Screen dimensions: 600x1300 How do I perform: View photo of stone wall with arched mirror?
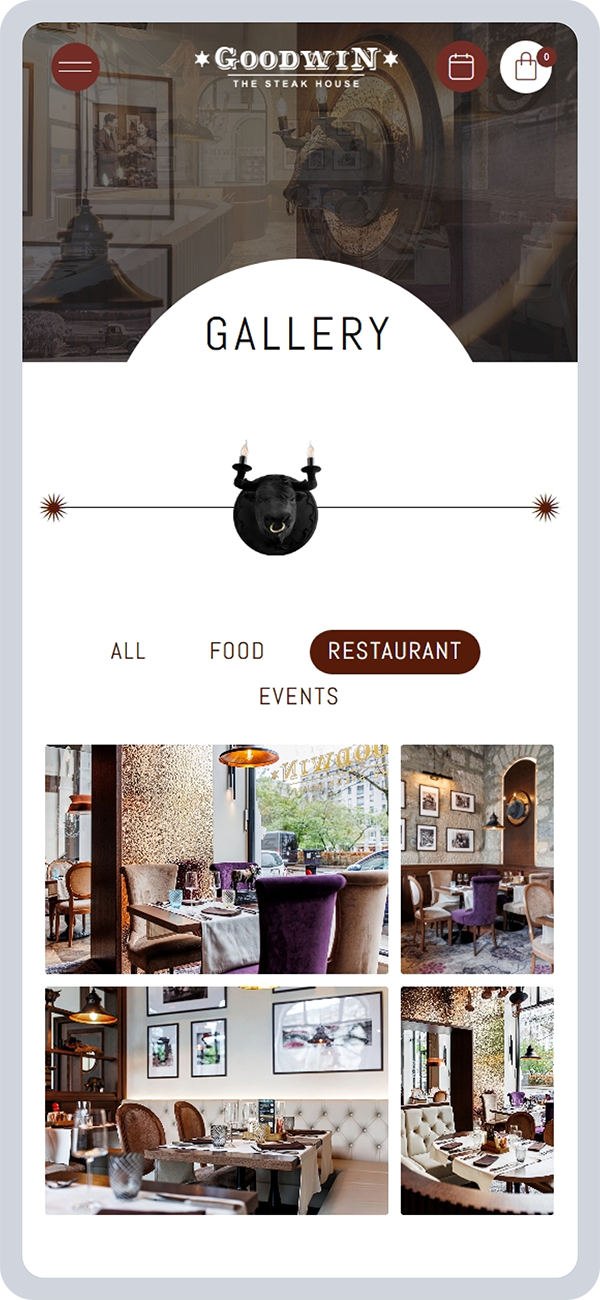pos(477,859)
